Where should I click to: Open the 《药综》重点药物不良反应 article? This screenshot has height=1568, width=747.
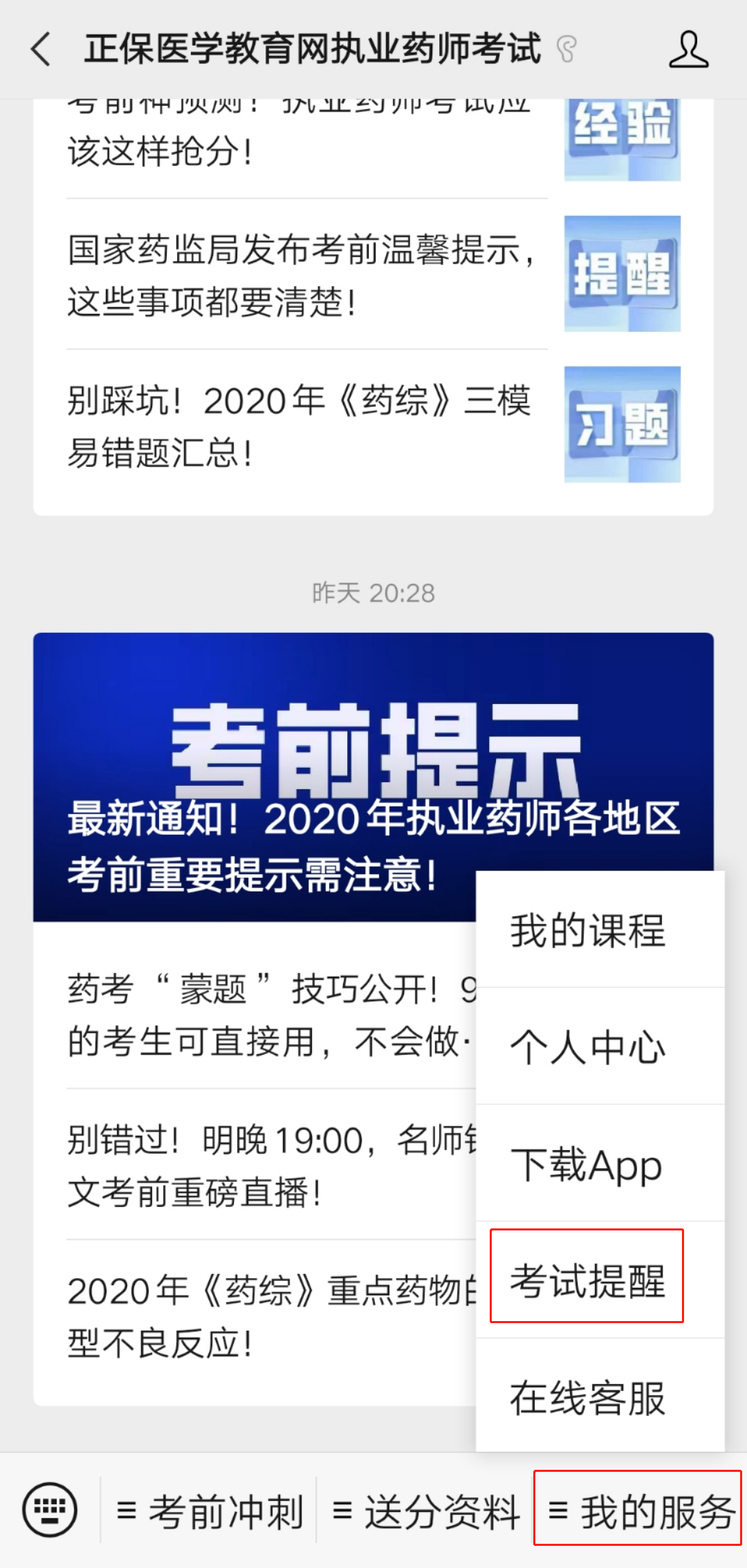270,1317
